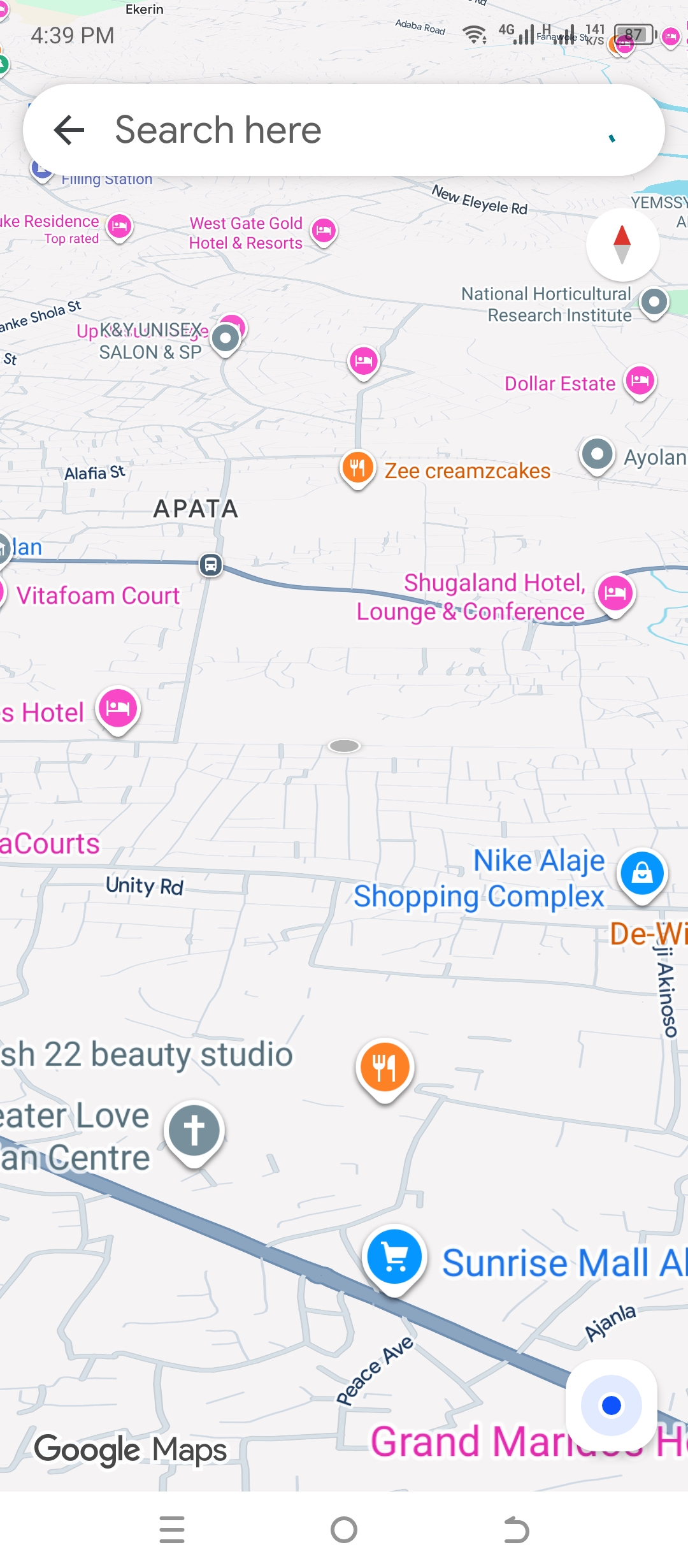The image size is (688, 1568).
Task: Tap the Search here field
Action: 344,130
